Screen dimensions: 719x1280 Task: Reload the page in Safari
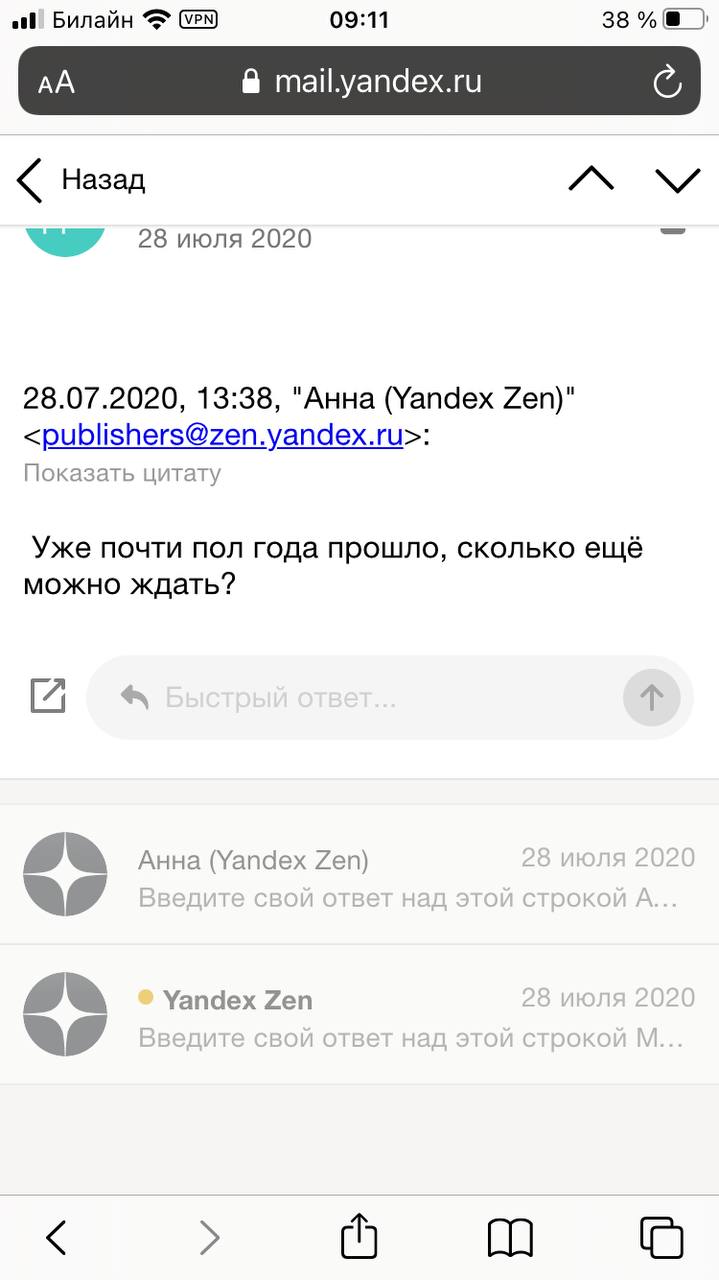point(667,82)
